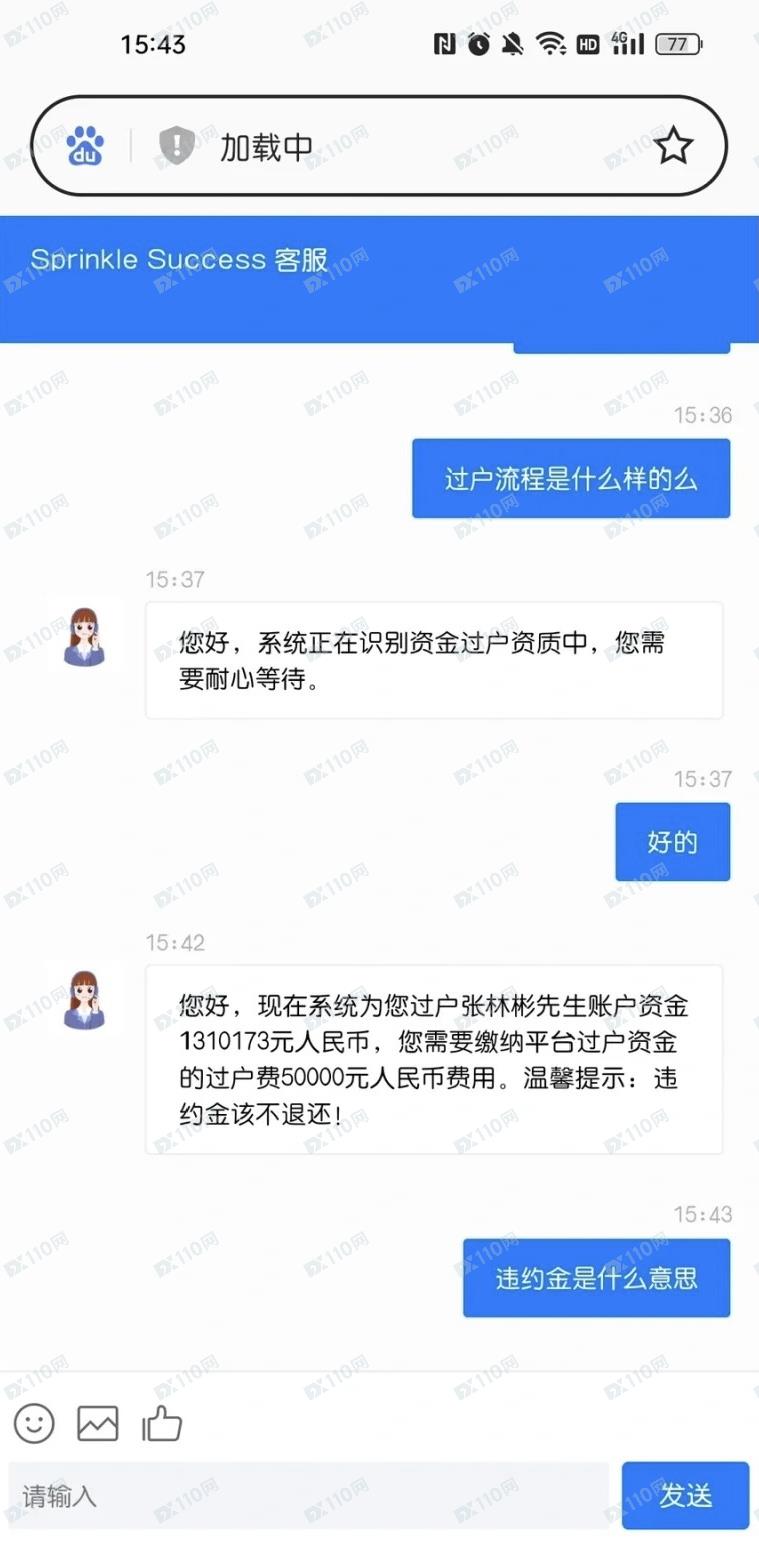Attach an image to the chat
This screenshot has height=1553, width=759.
[x=97, y=1422]
